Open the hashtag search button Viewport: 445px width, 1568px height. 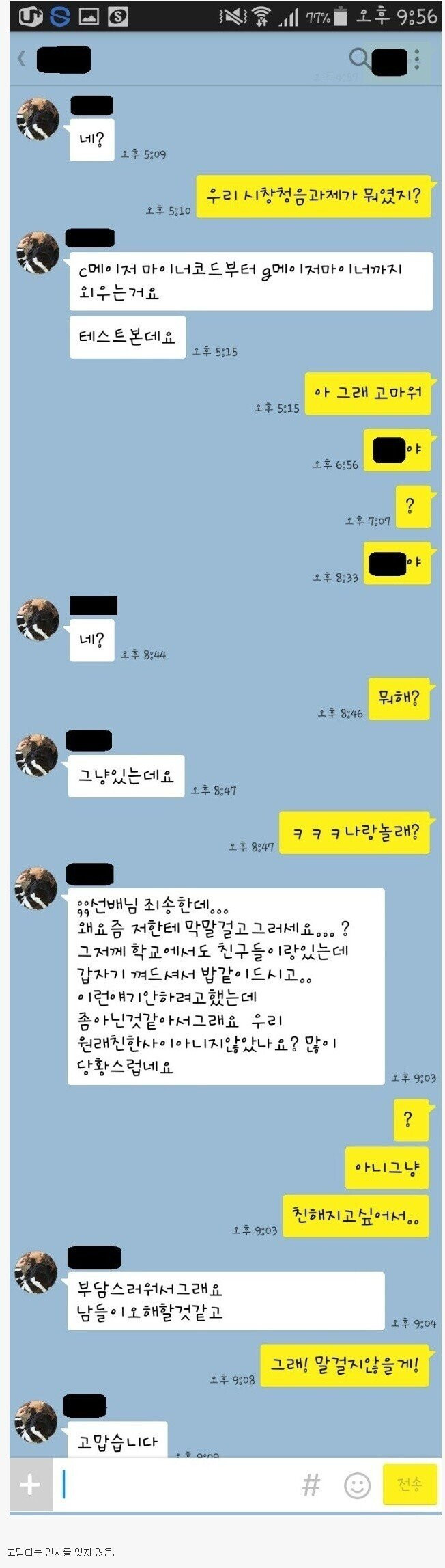(x=311, y=1485)
